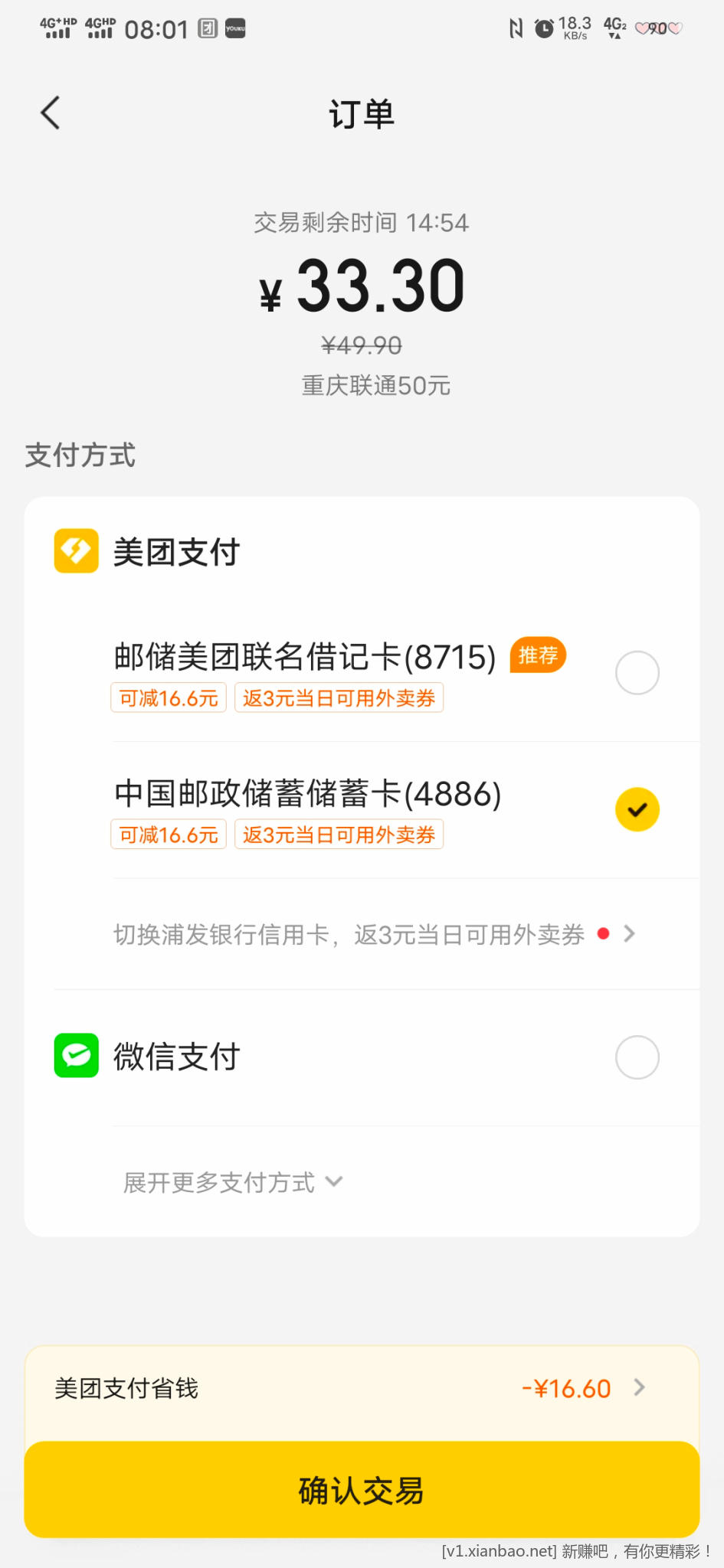This screenshot has height=1568, width=724.
Task: Open 切换浦发银行信用卡 offer row
Action: pos(374,934)
